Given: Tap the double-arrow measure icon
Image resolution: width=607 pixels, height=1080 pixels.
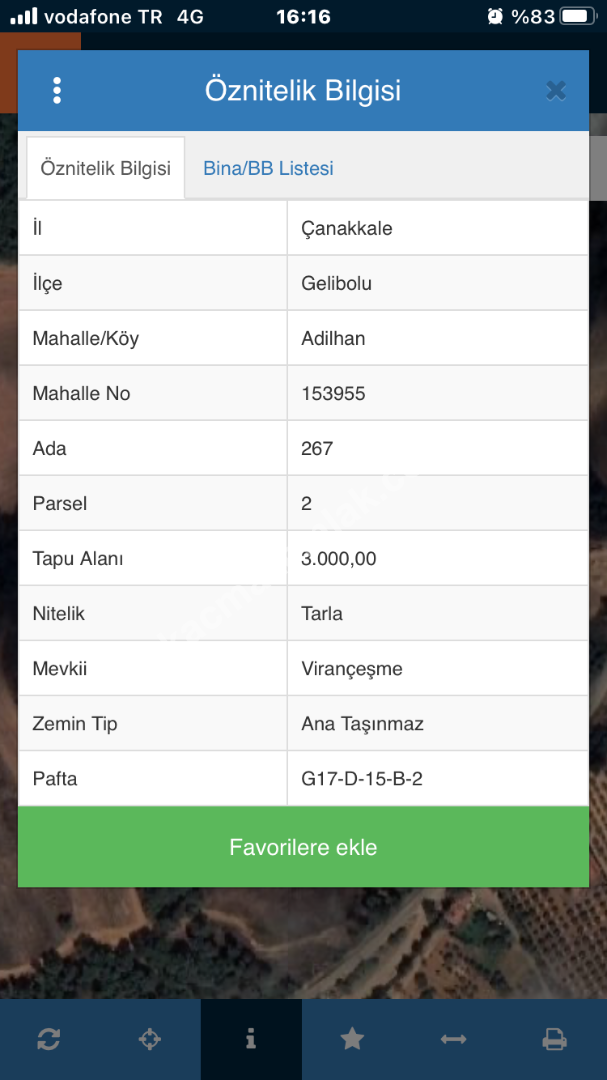Looking at the screenshot, I should click(x=453, y=1039).
